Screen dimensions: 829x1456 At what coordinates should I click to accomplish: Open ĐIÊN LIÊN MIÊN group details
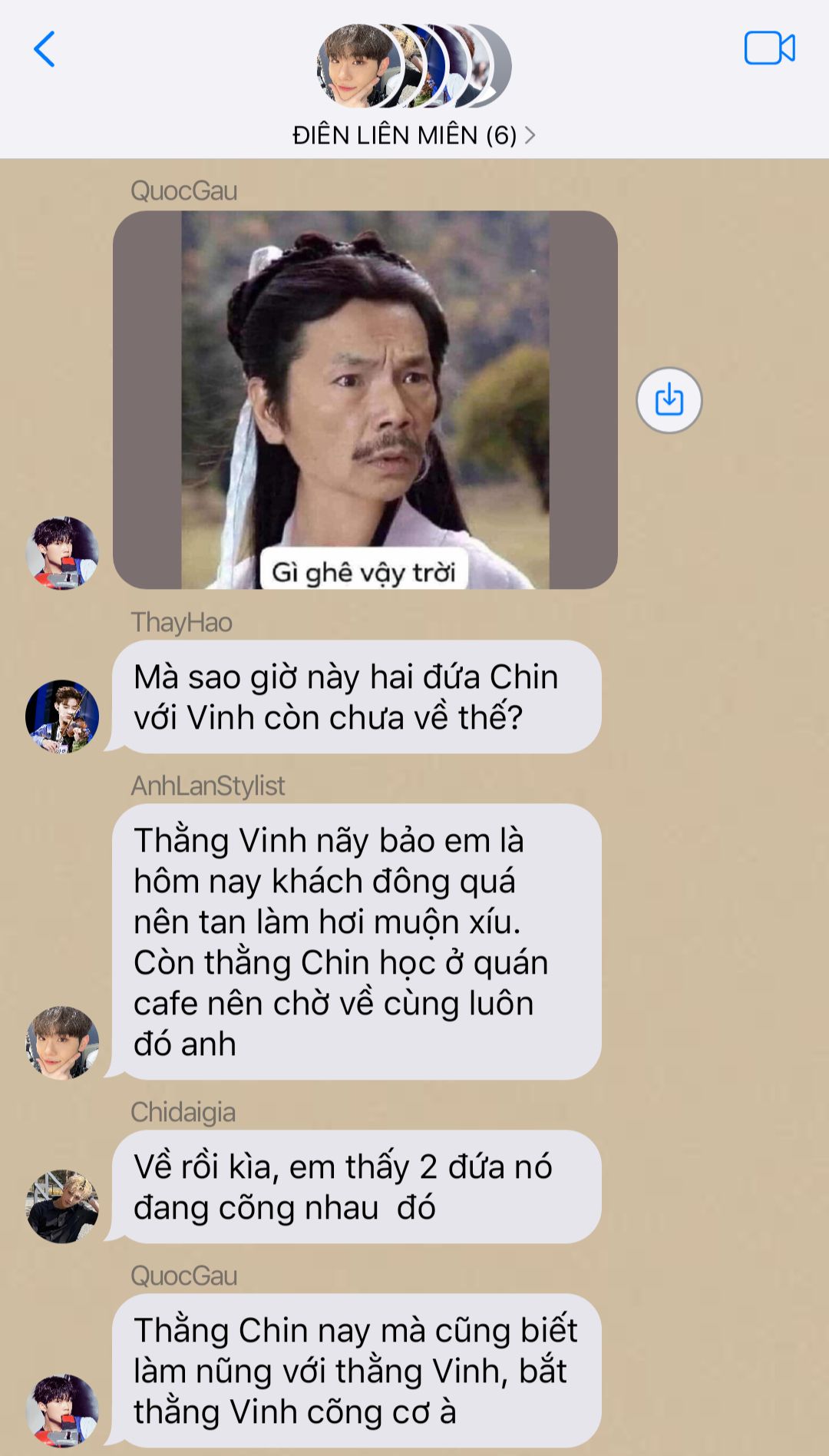click(x=413, y=135)
